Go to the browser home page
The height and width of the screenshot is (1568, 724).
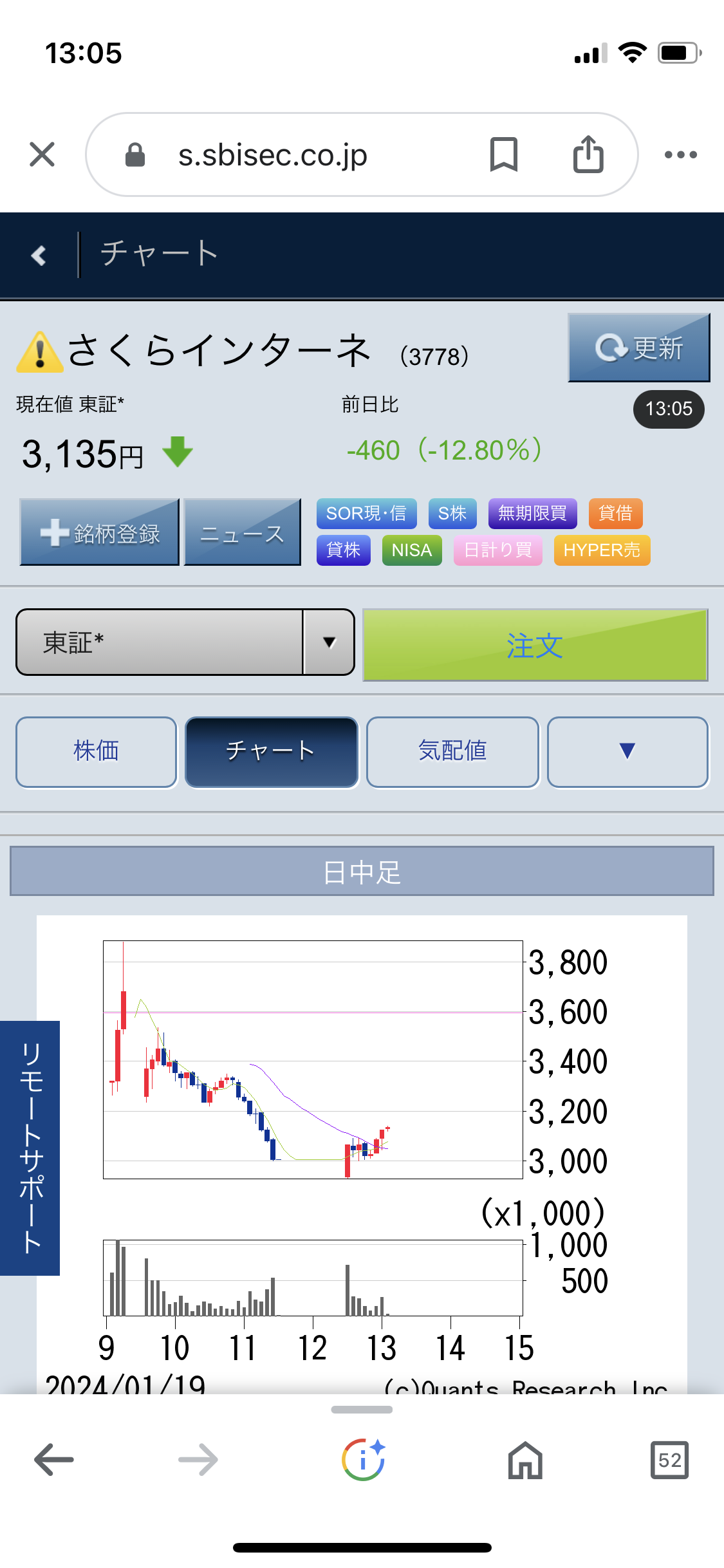point(525,1460)
